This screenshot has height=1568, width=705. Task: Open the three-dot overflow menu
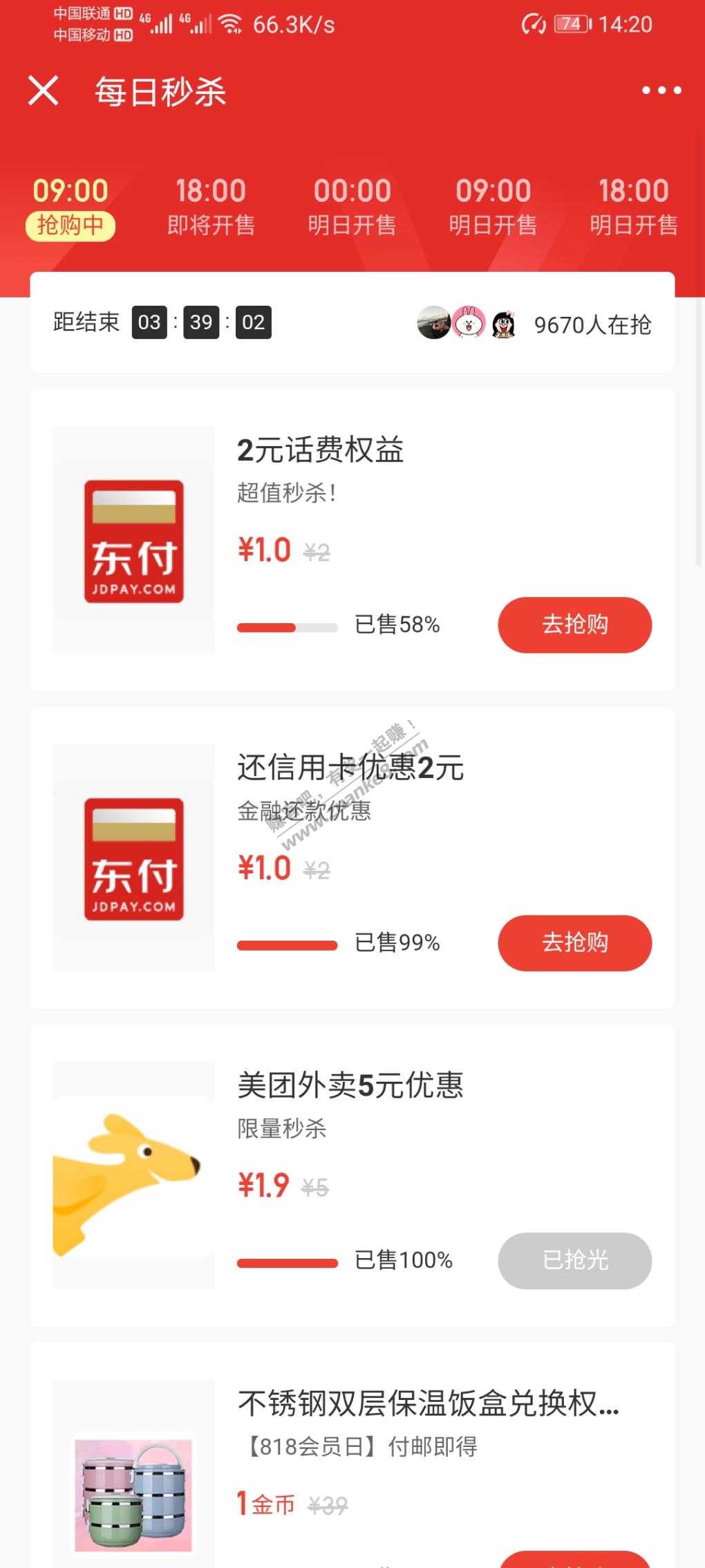click(x=661, y=91)
